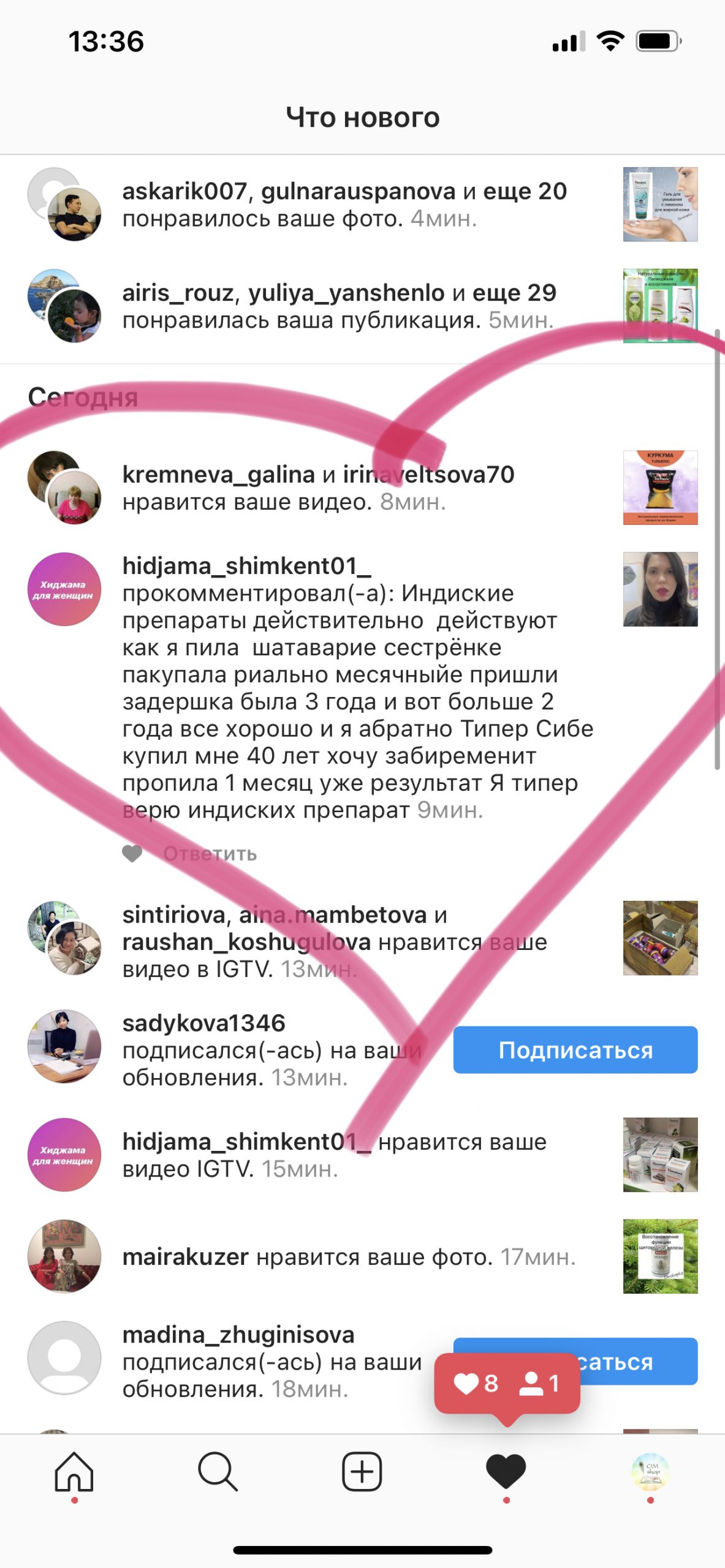View sadykova1346 profile picture
The width and height of the screenshot is (725, 1568).
[64, 1046]
